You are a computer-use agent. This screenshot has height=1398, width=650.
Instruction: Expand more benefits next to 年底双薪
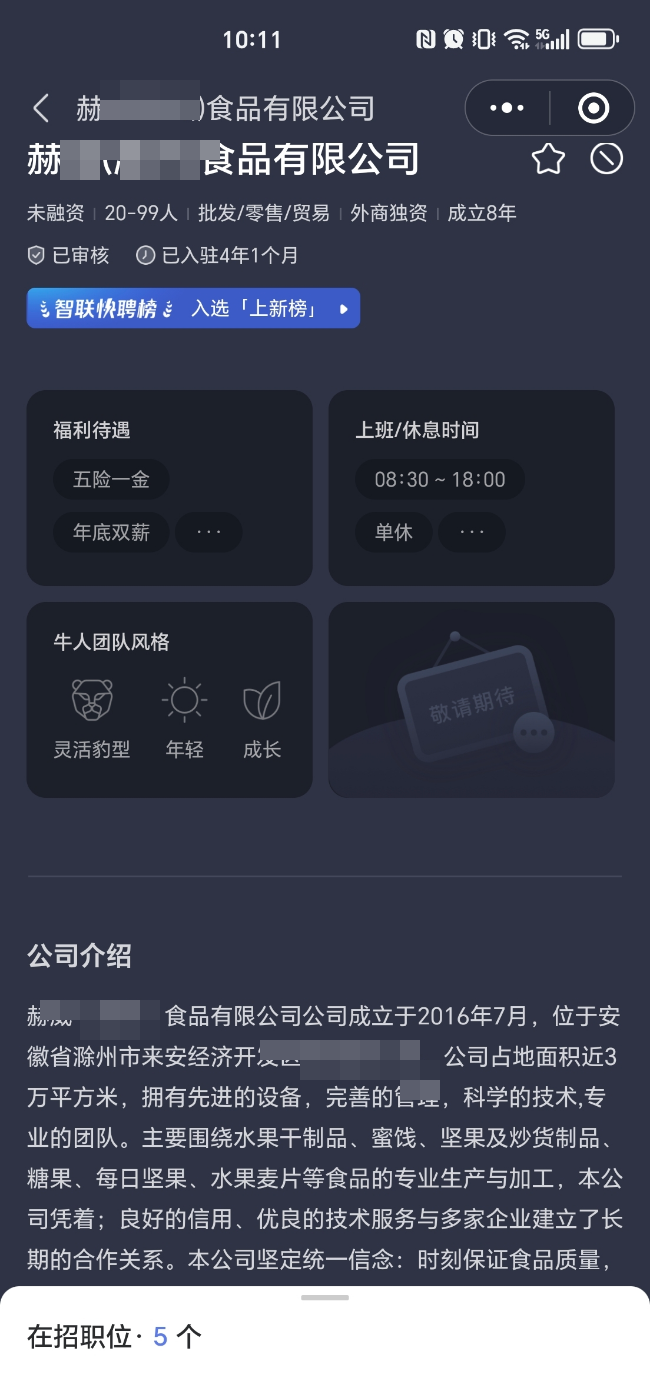point(209,532)
